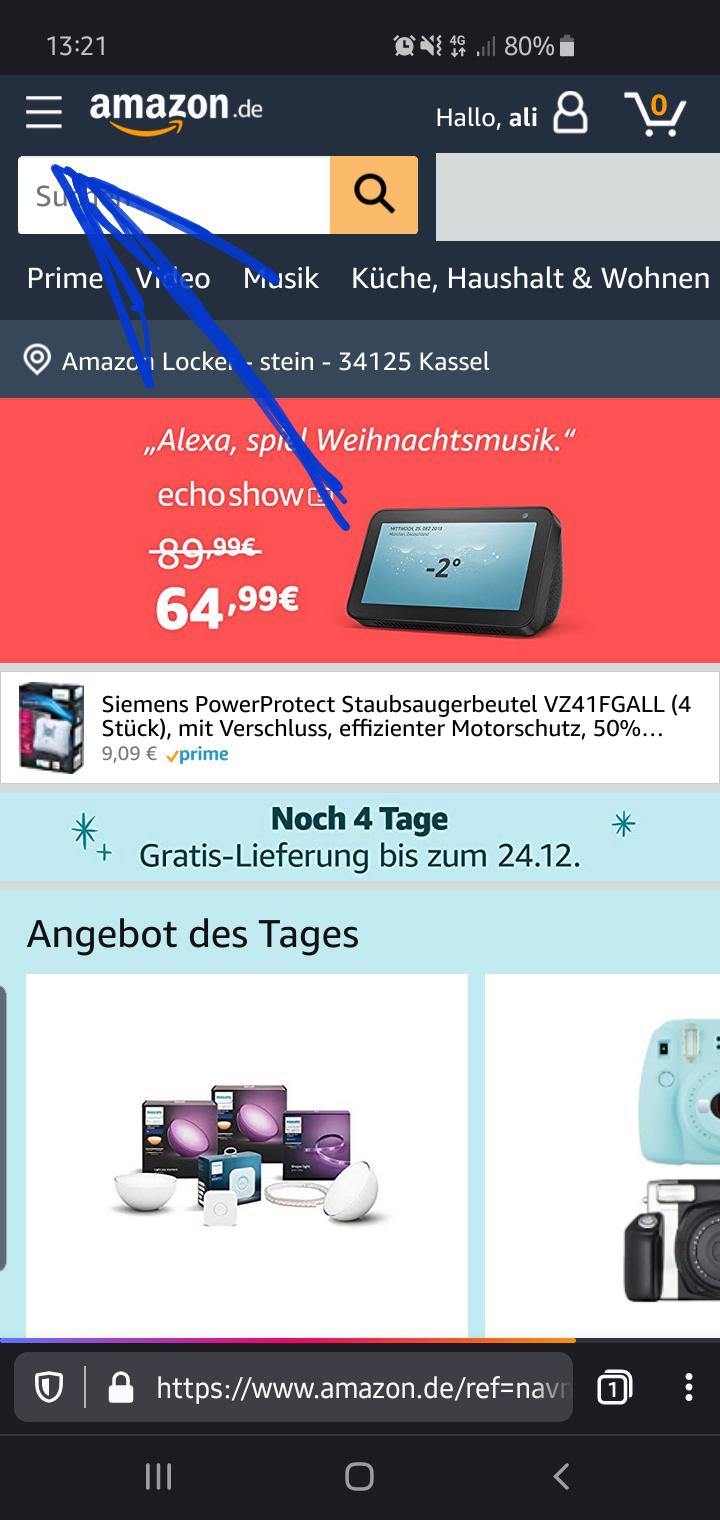The height and width of the screenshot is (1520, 720).
Task: Open the shopping cart showing 0 items
Action: pyautogui.click(x=655, y=112)
